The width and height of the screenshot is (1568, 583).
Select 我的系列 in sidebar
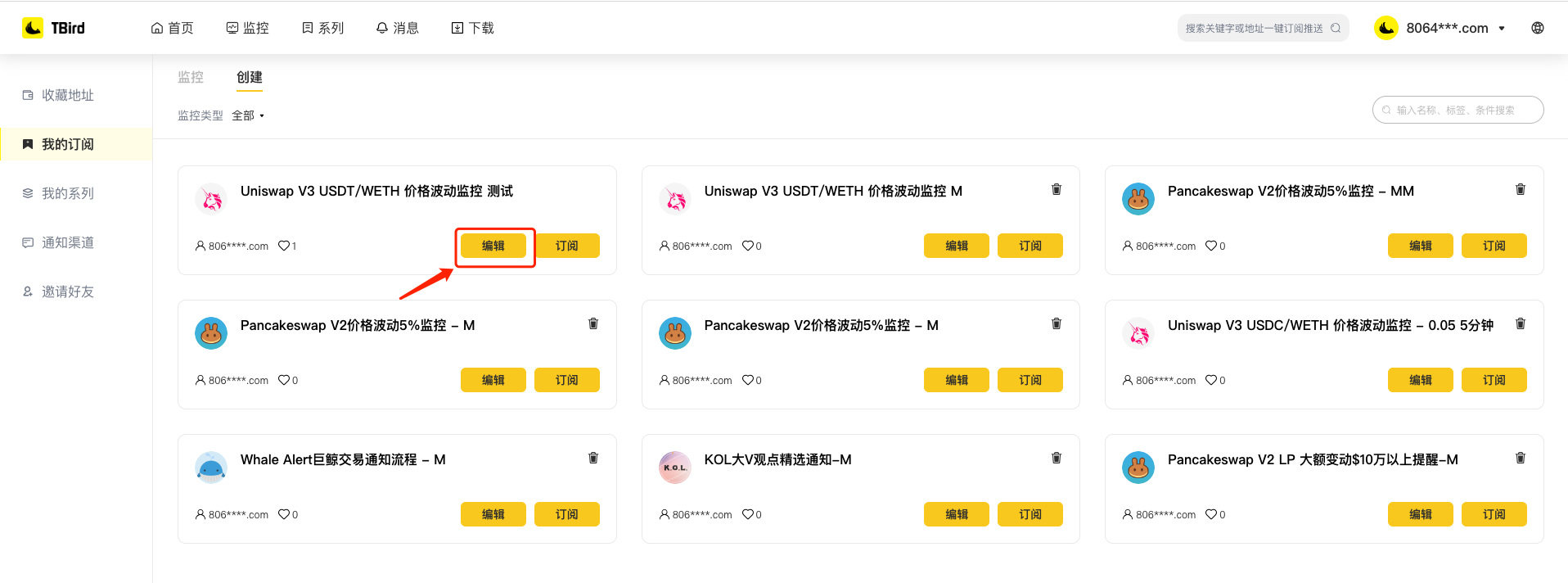67,193
